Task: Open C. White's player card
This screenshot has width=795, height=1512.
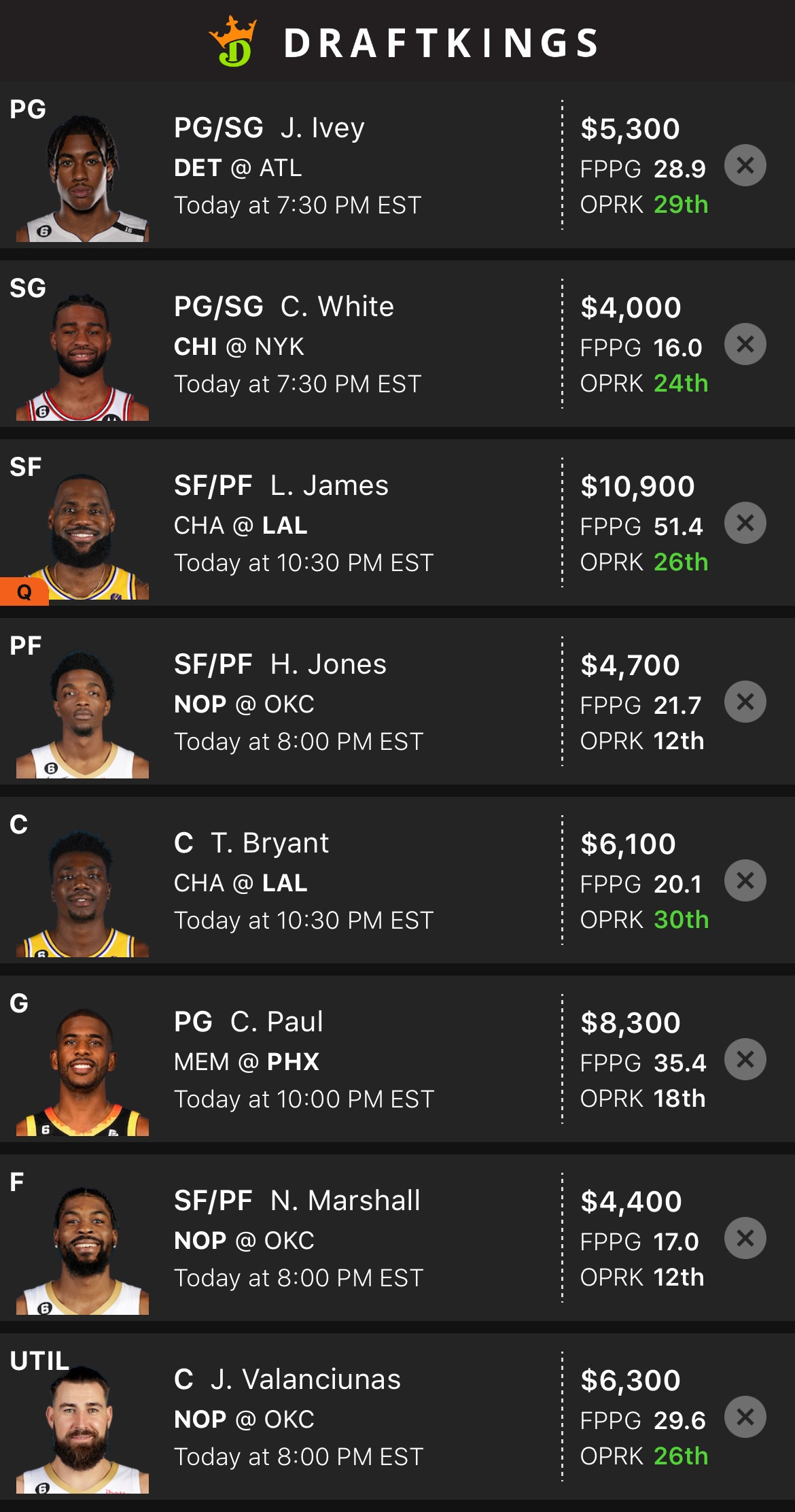Action: coord(337,307)
